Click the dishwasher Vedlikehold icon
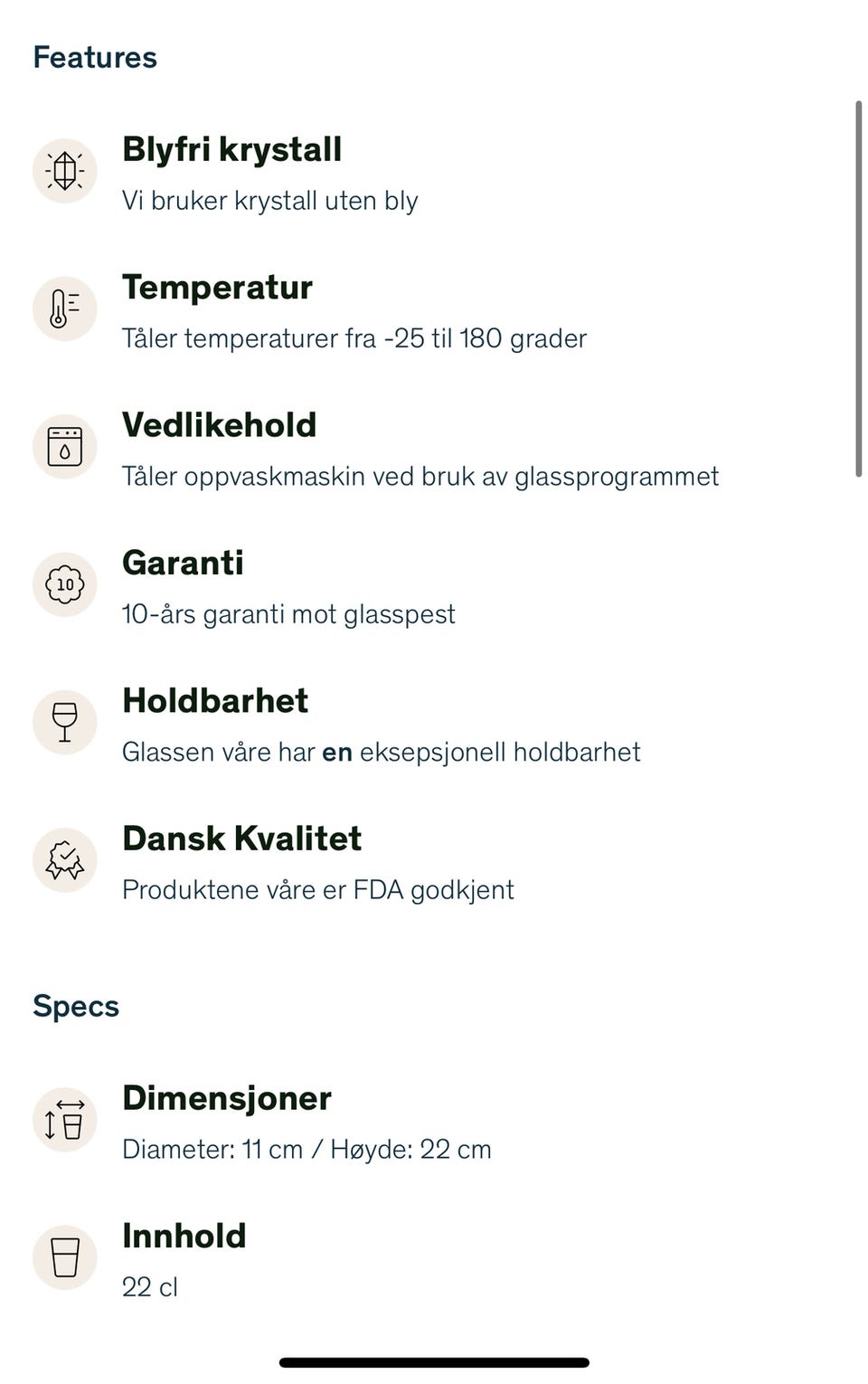The height and width of the screenshot is (1384, 868). (64, 446)
